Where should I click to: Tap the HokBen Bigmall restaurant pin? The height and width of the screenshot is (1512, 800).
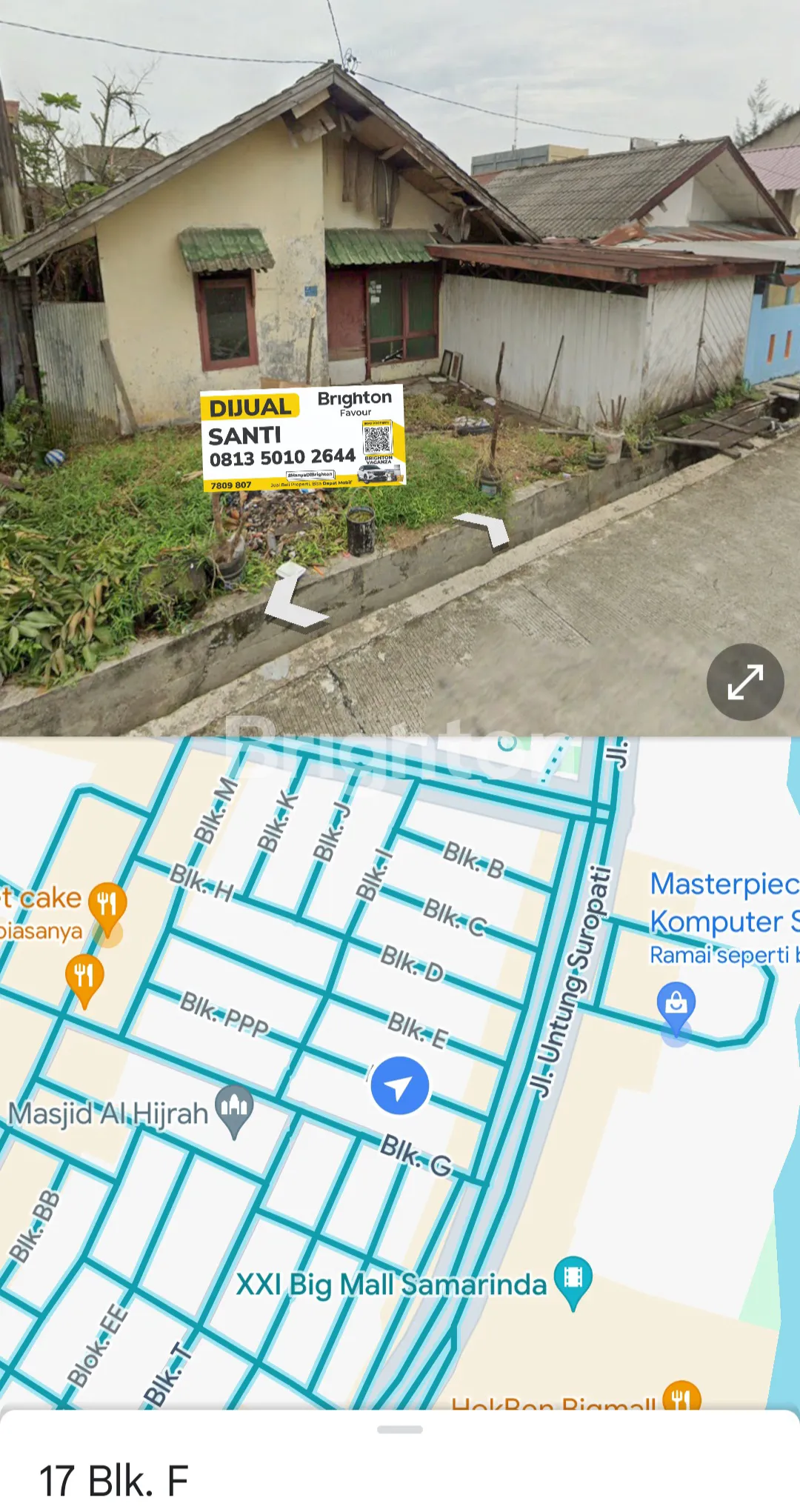[681, 1397]
